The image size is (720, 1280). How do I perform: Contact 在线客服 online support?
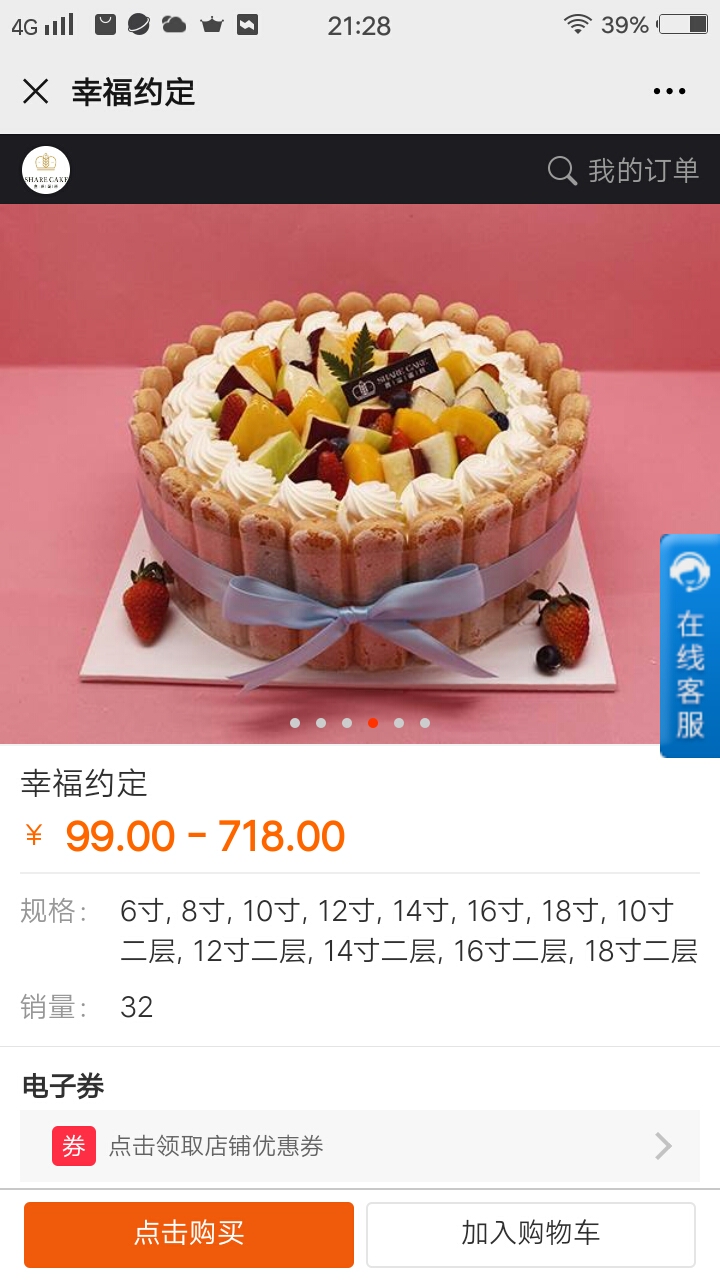click(690, 646)
